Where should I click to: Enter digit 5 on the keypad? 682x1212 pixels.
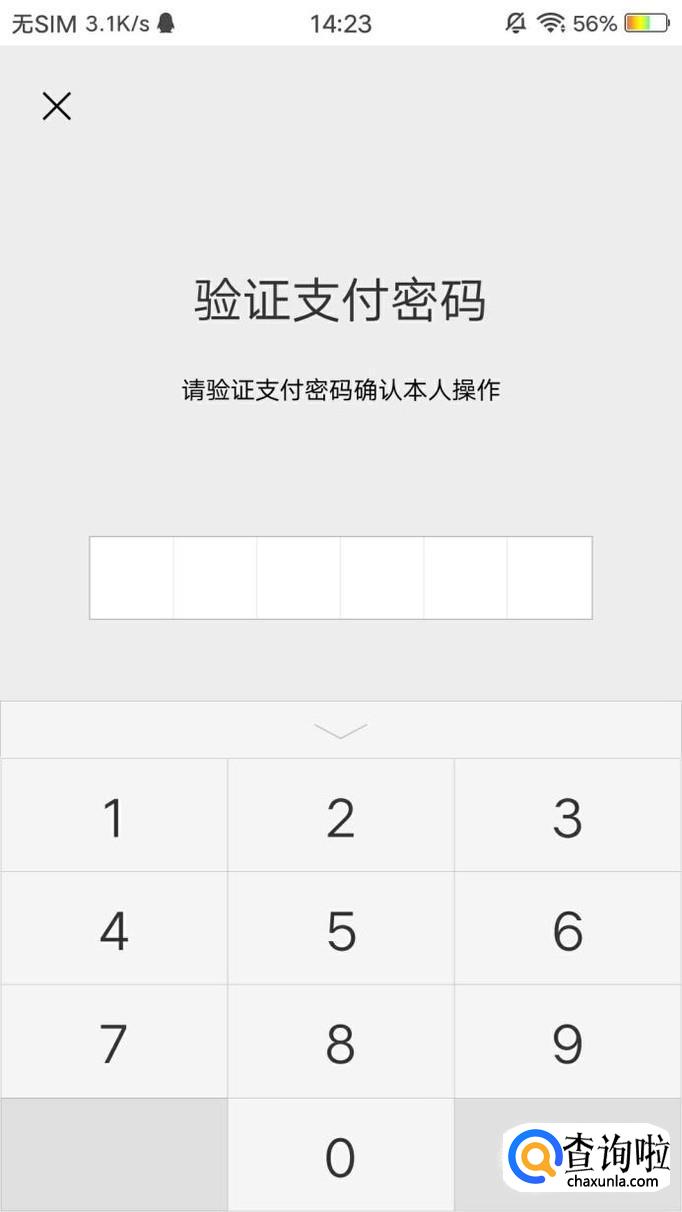pos(341,929)
